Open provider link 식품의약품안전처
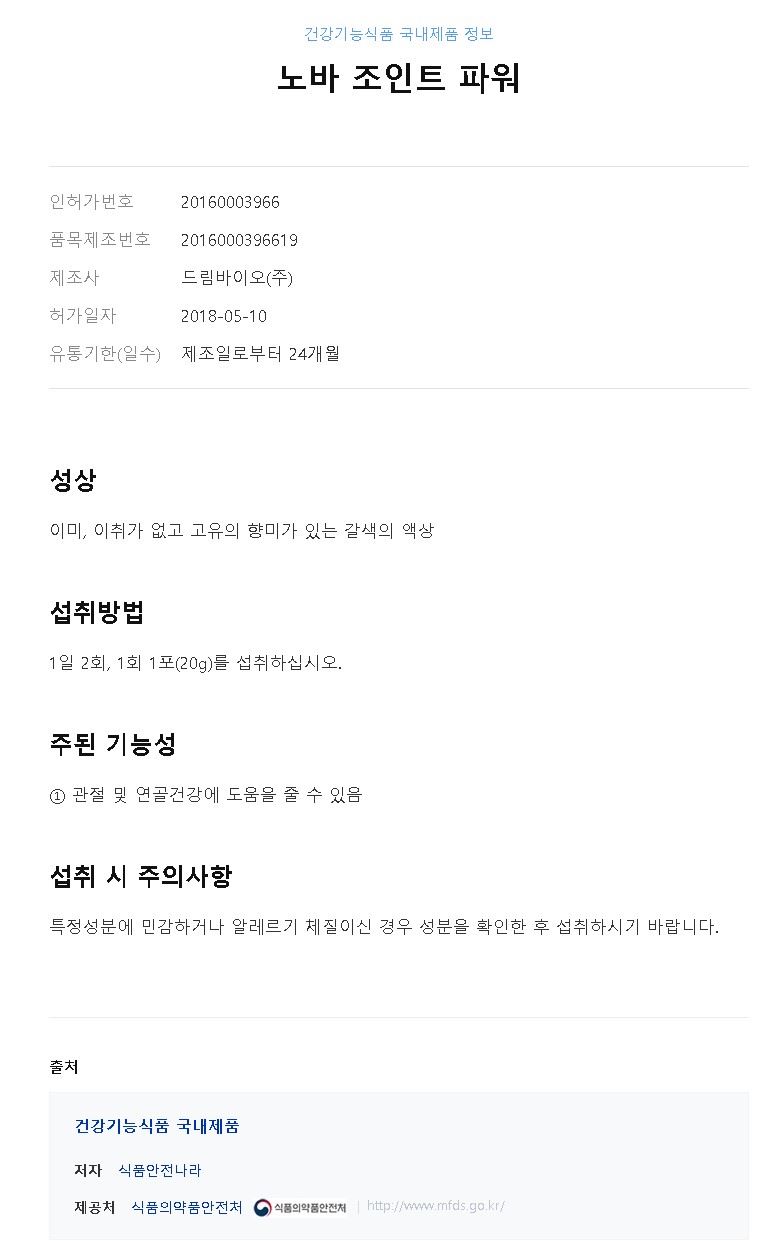This screenshot has width=759, height=1241. 187,1207
